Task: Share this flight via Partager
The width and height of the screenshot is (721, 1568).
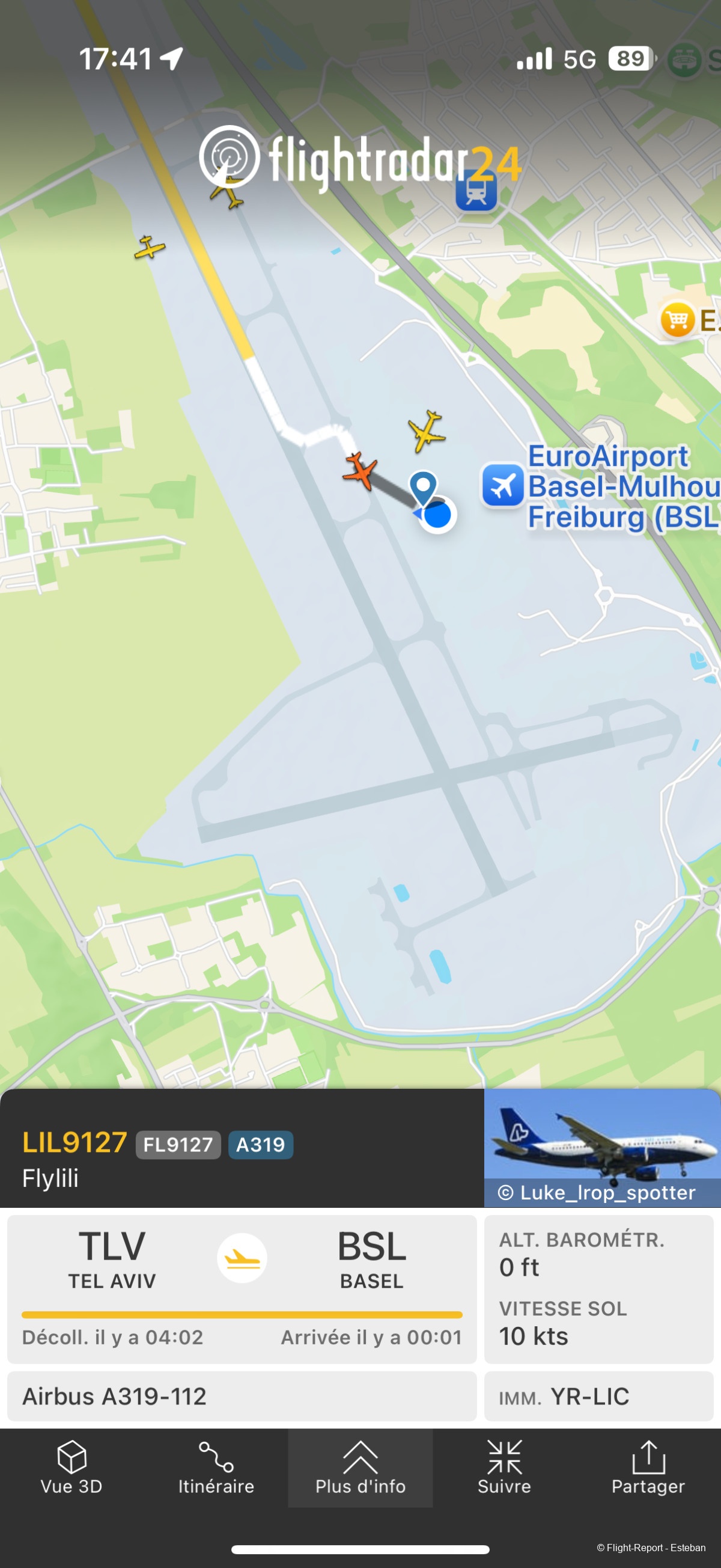Action: tap(648, 1467)
